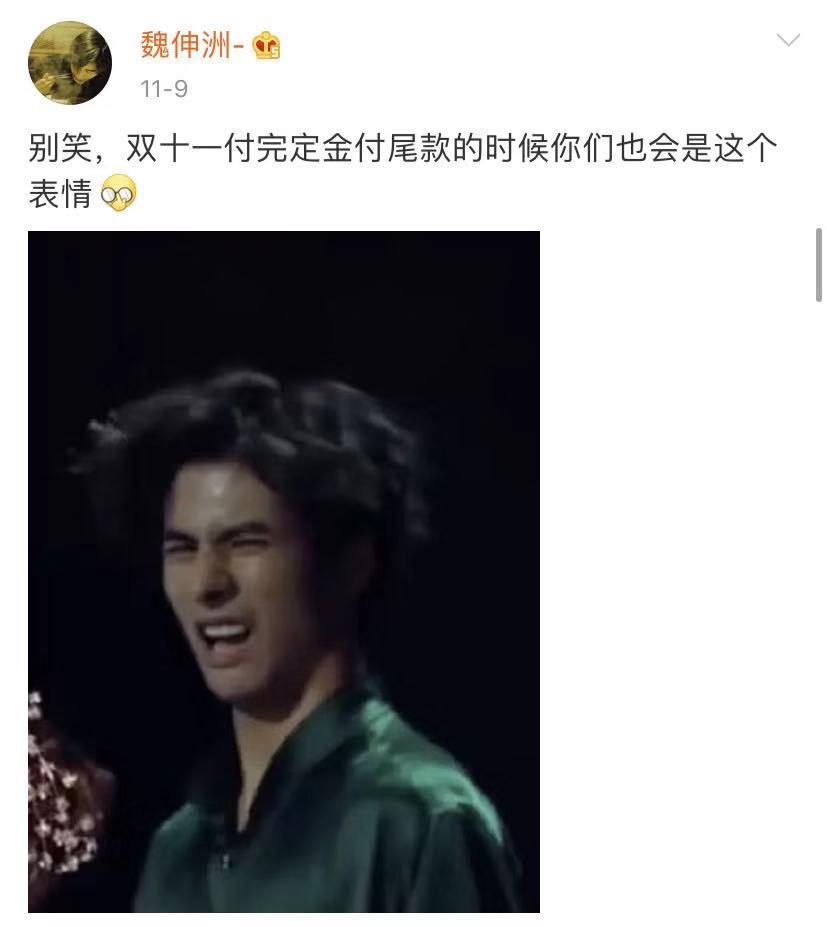Click the VIP crown badge next to the username
Image resolution: width=827 pixels, height=927 pixels.
[265, 44]
